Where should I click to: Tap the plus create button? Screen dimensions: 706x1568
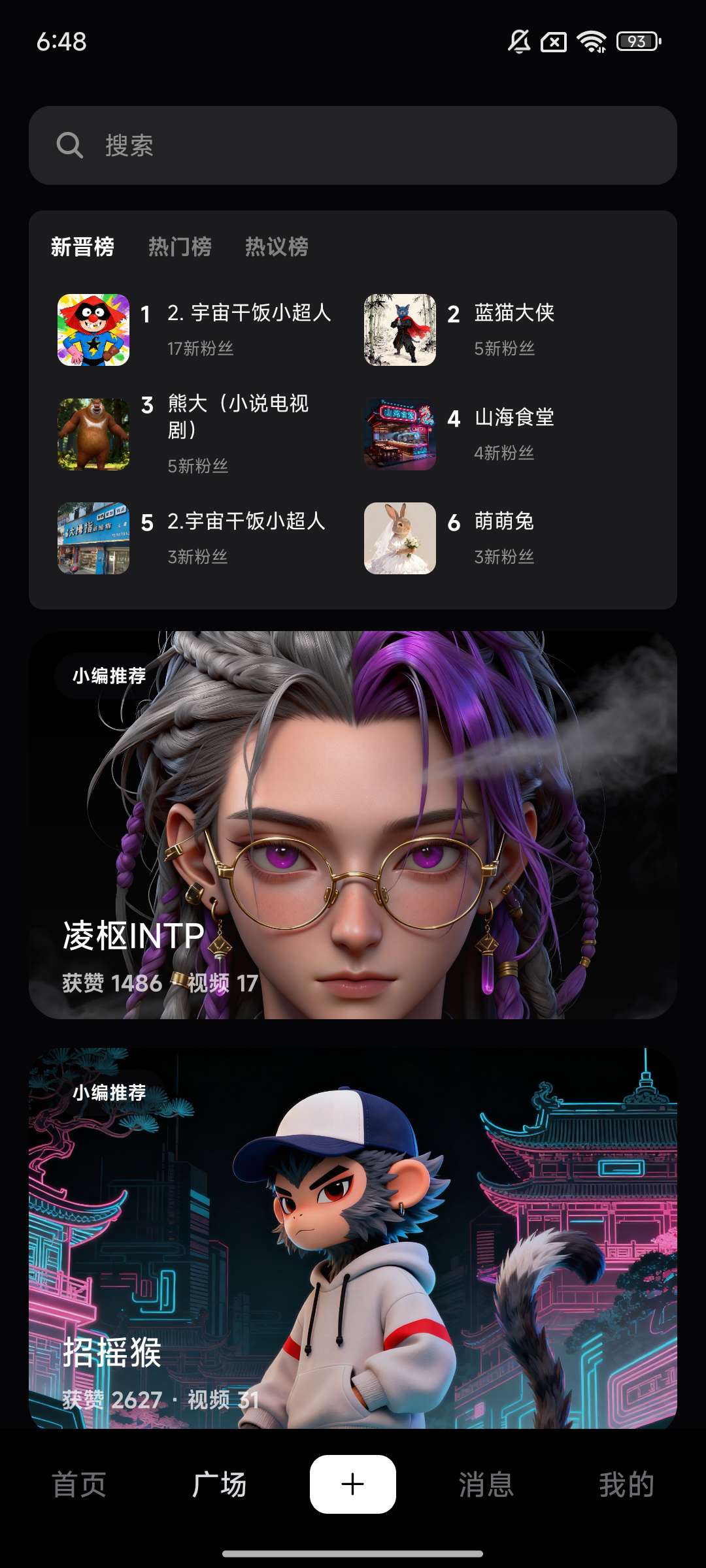click(x=353, y=1484)
